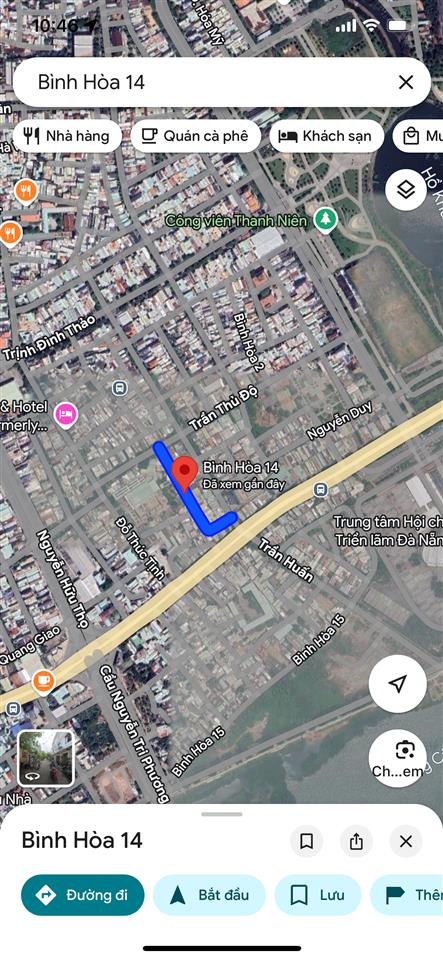Clear the search with the X icon
Screen dimensions: 443x959
(406, 83)
